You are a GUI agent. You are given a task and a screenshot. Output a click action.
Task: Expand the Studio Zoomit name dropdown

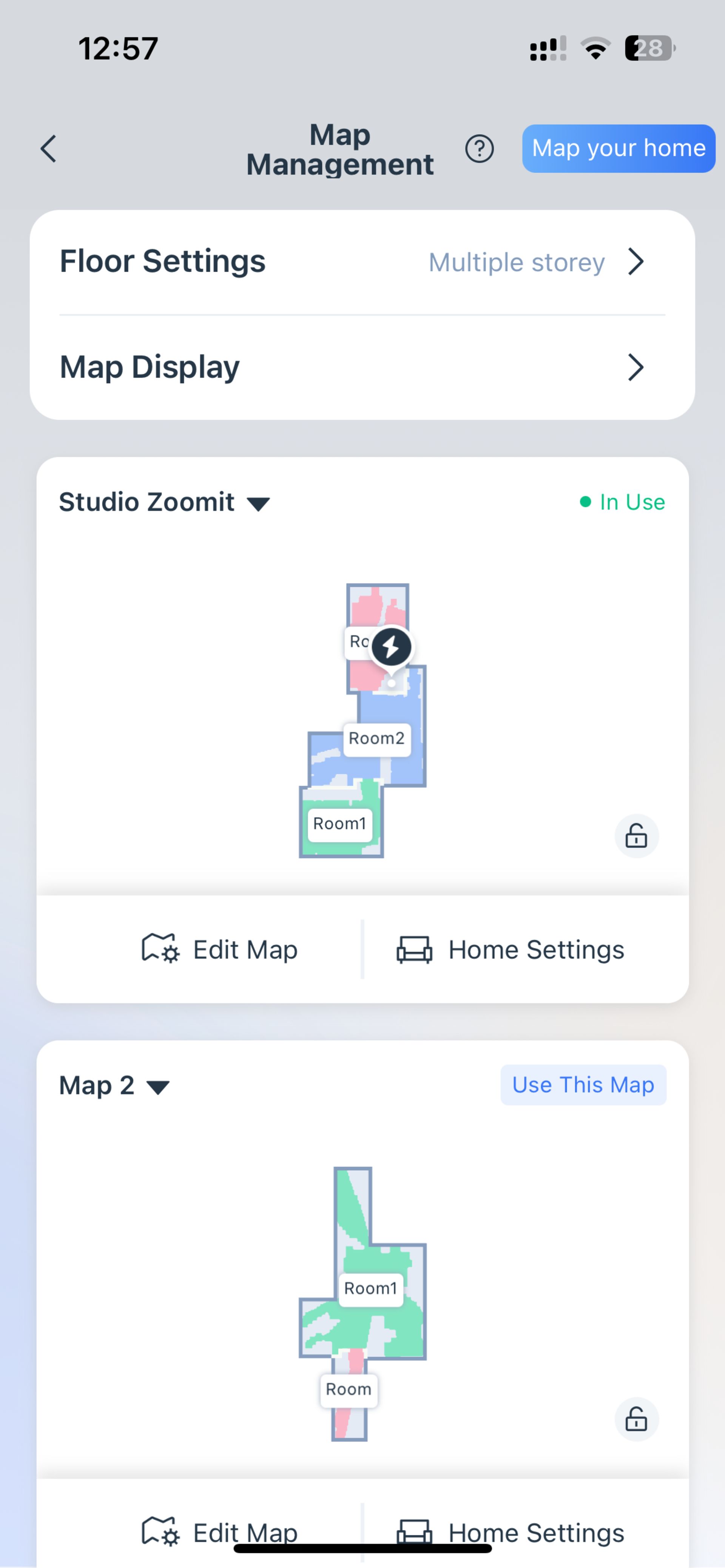tap(258, 503)
